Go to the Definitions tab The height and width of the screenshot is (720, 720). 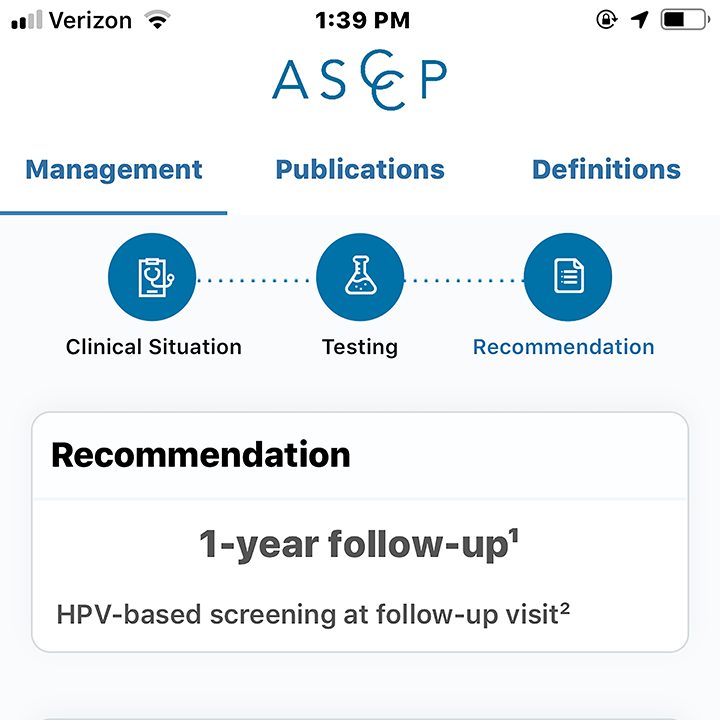click(606, 170)
